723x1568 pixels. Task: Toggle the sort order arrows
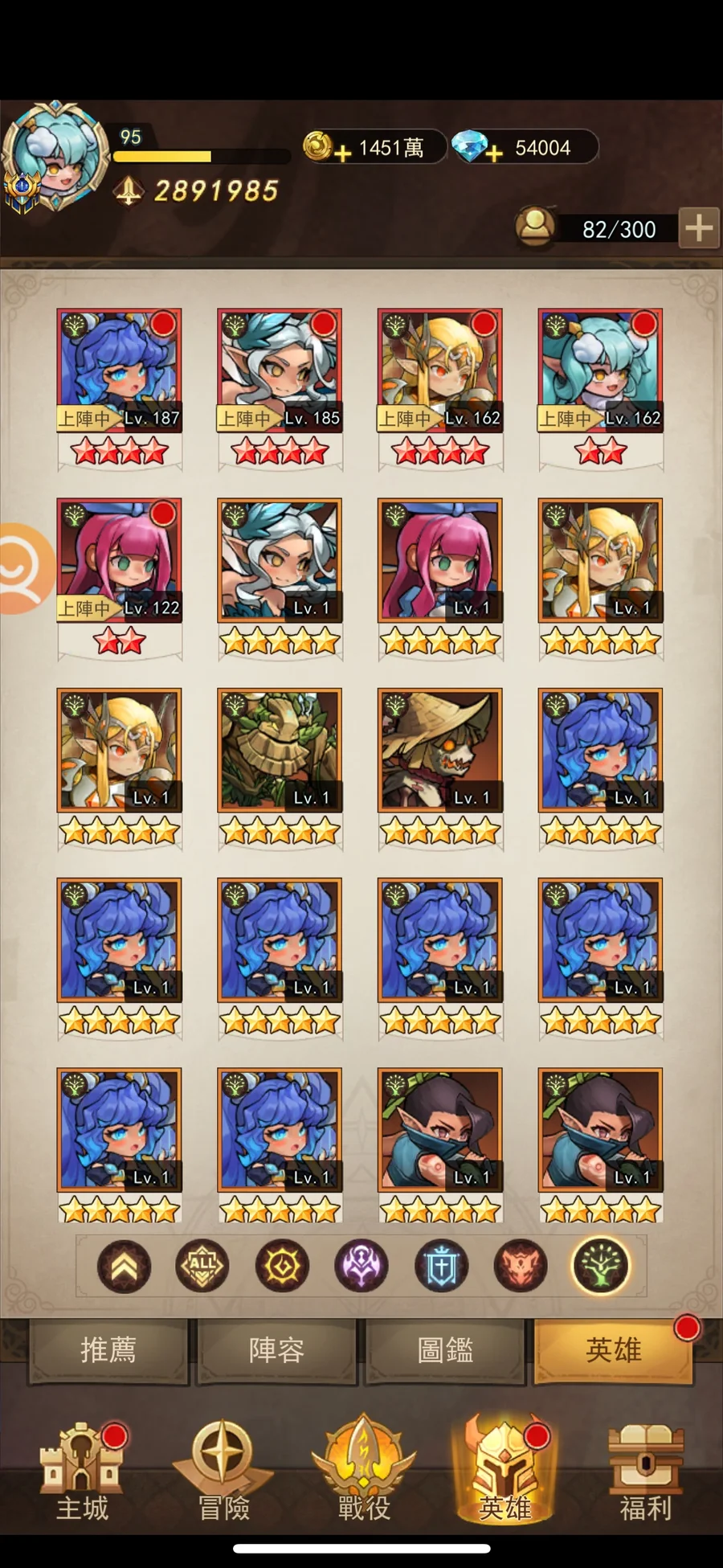tap(125, 1267)
